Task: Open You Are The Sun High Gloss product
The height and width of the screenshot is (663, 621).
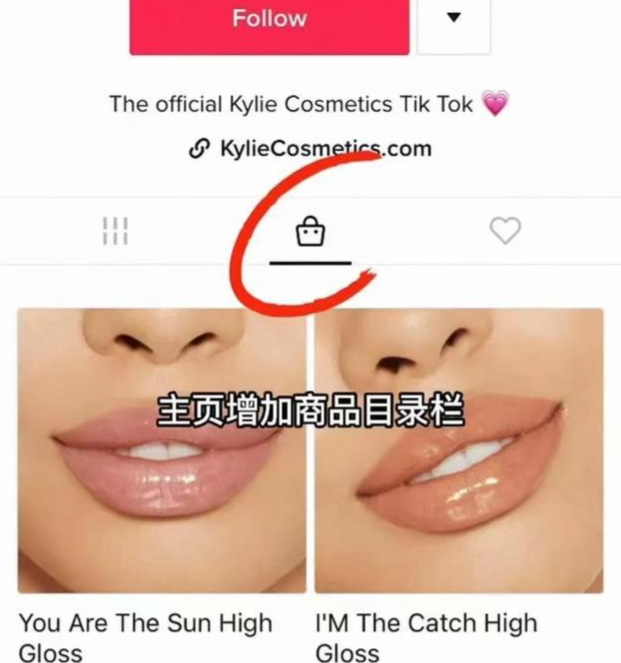Action: (161, 450)
